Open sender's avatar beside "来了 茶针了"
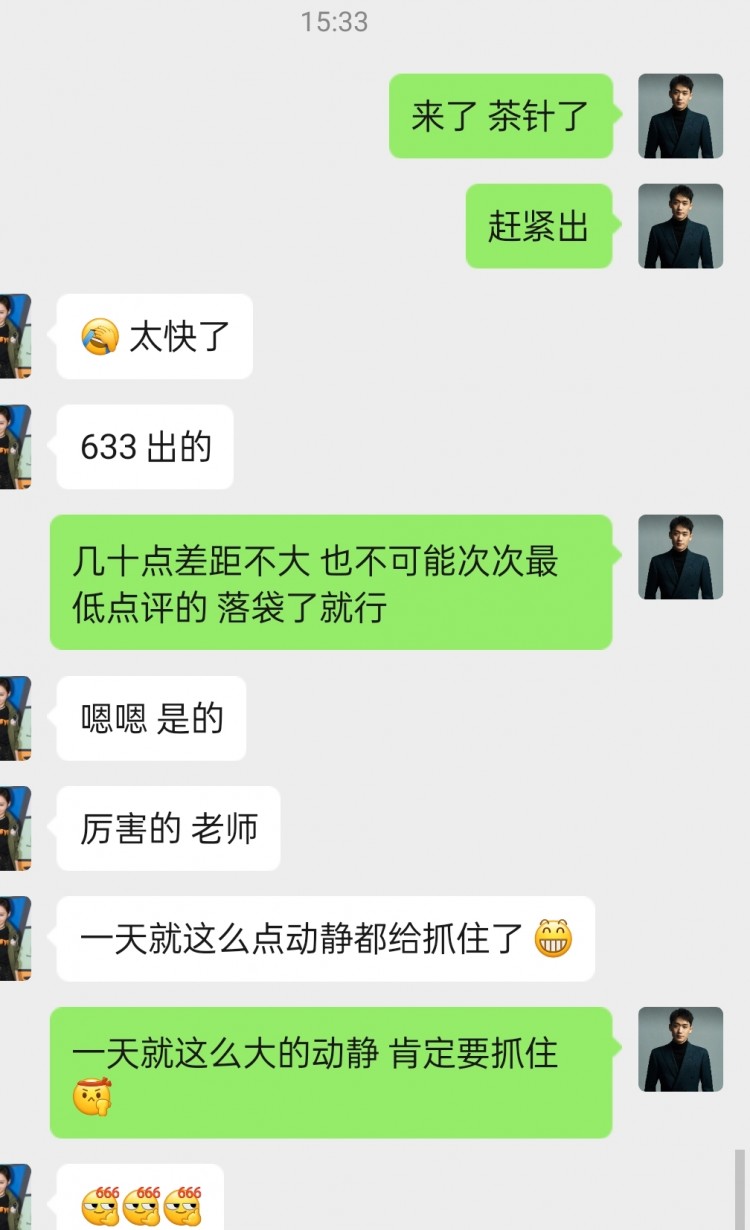This screenshot has width=750, height=1230. pos(681,116)
